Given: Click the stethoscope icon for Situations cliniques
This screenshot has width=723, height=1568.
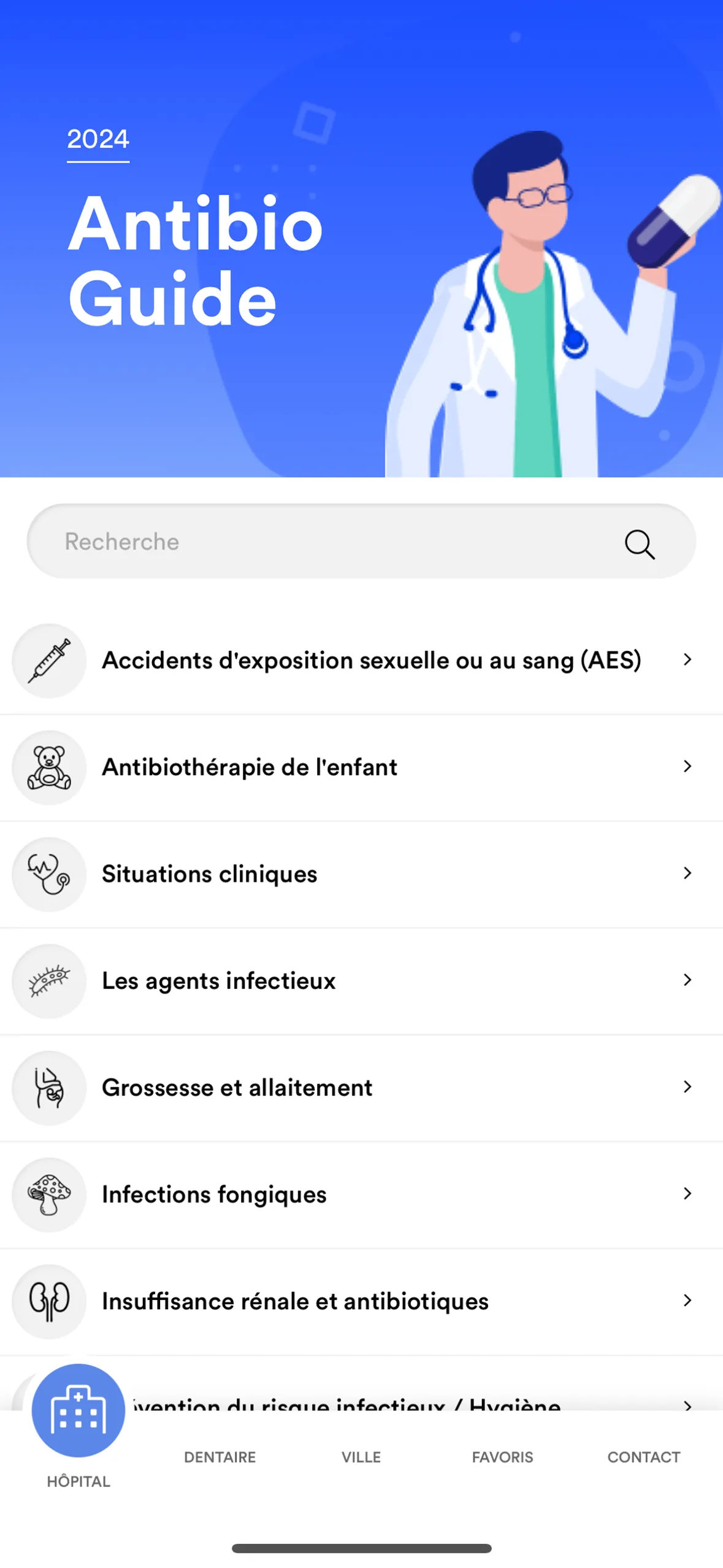Looking at the screenshot, I should pos(48,874).
